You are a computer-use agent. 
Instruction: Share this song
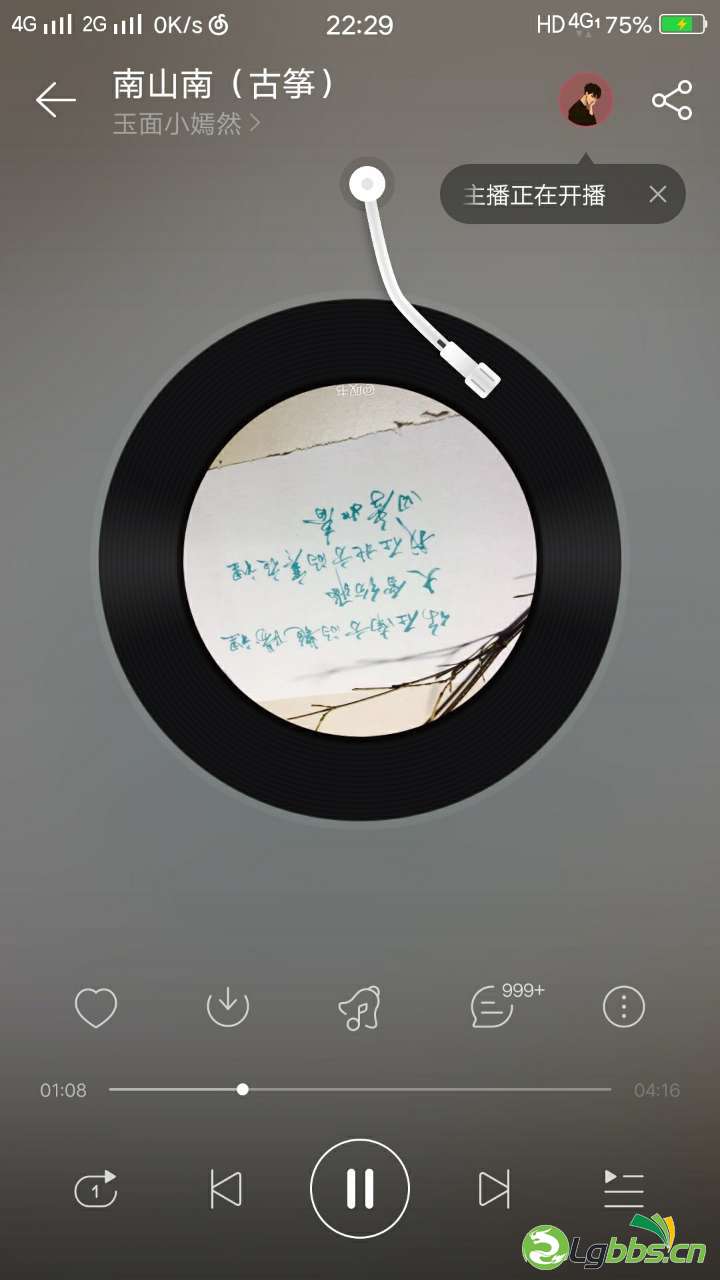click(672, 100)
